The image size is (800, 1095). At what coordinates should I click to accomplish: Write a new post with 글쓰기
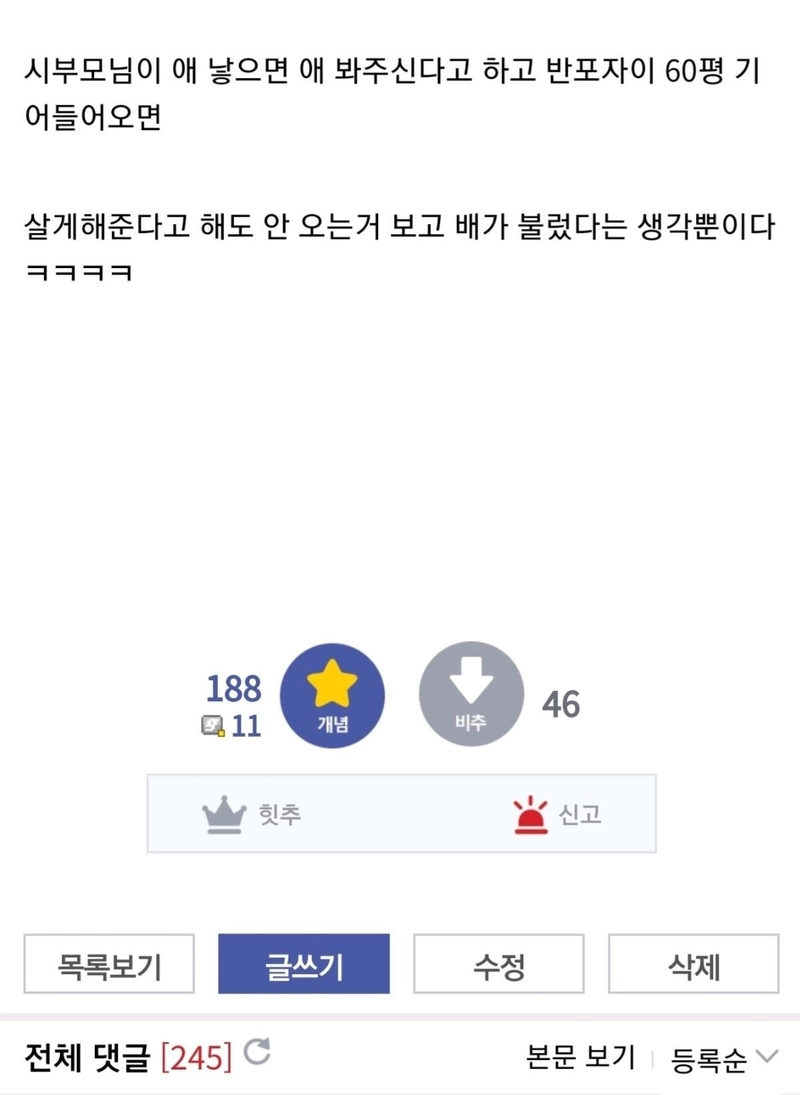point(304,965)
